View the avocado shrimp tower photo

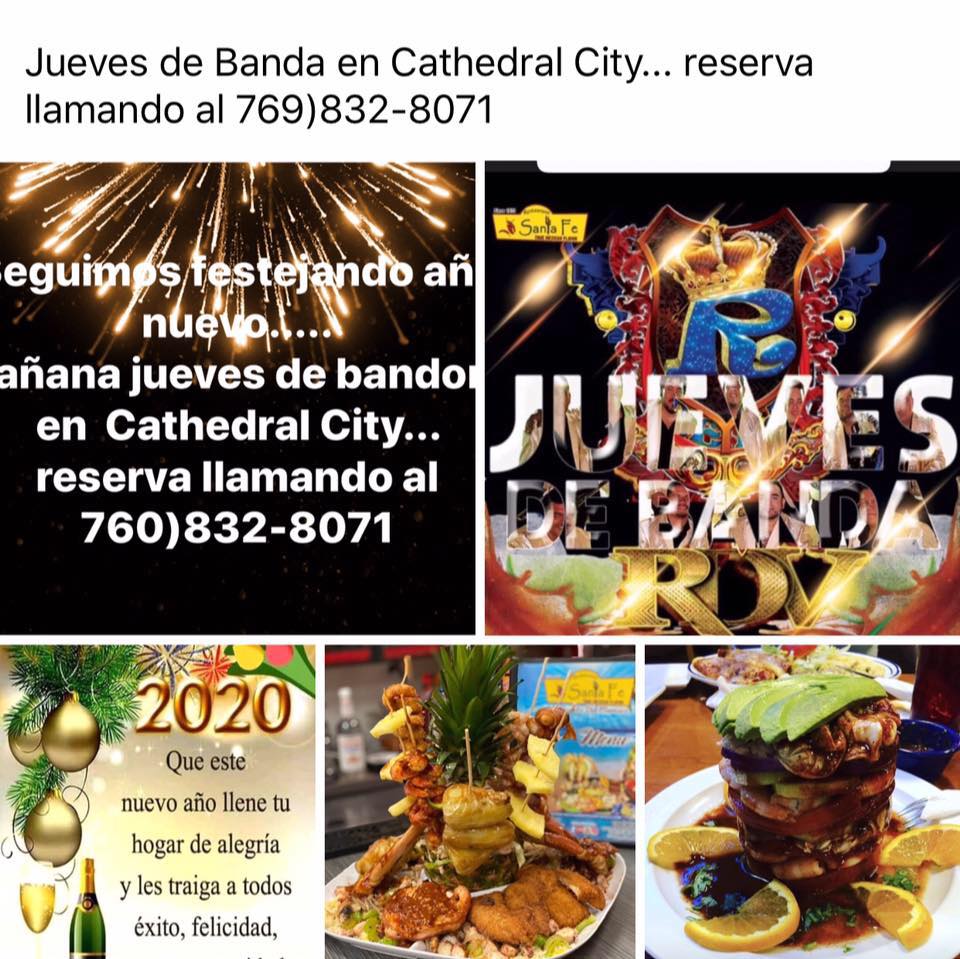[x=802, y=801]
